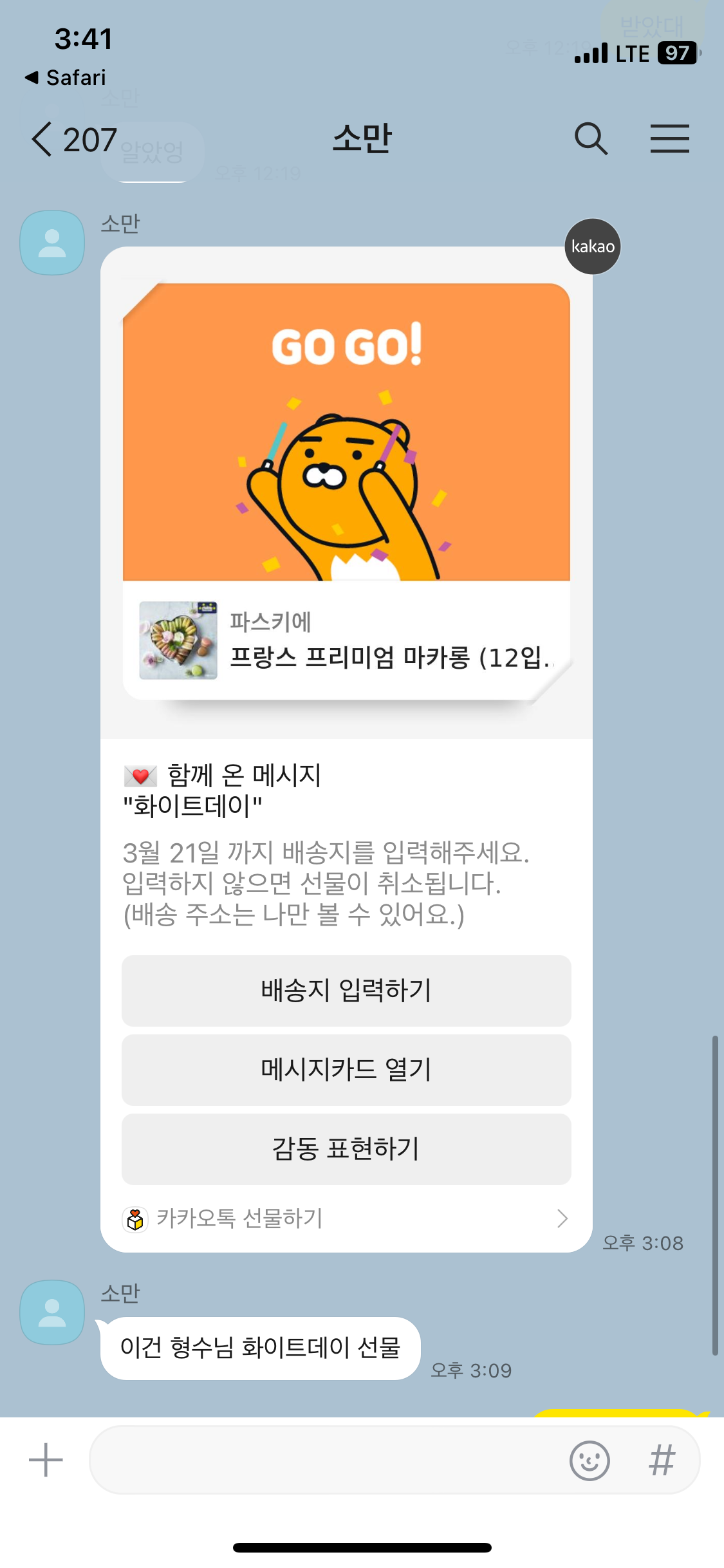Tap 배송지 입력하기 button
Image resolution: width=724 pixels, height=1568 pixels.
tap(346, 991)
